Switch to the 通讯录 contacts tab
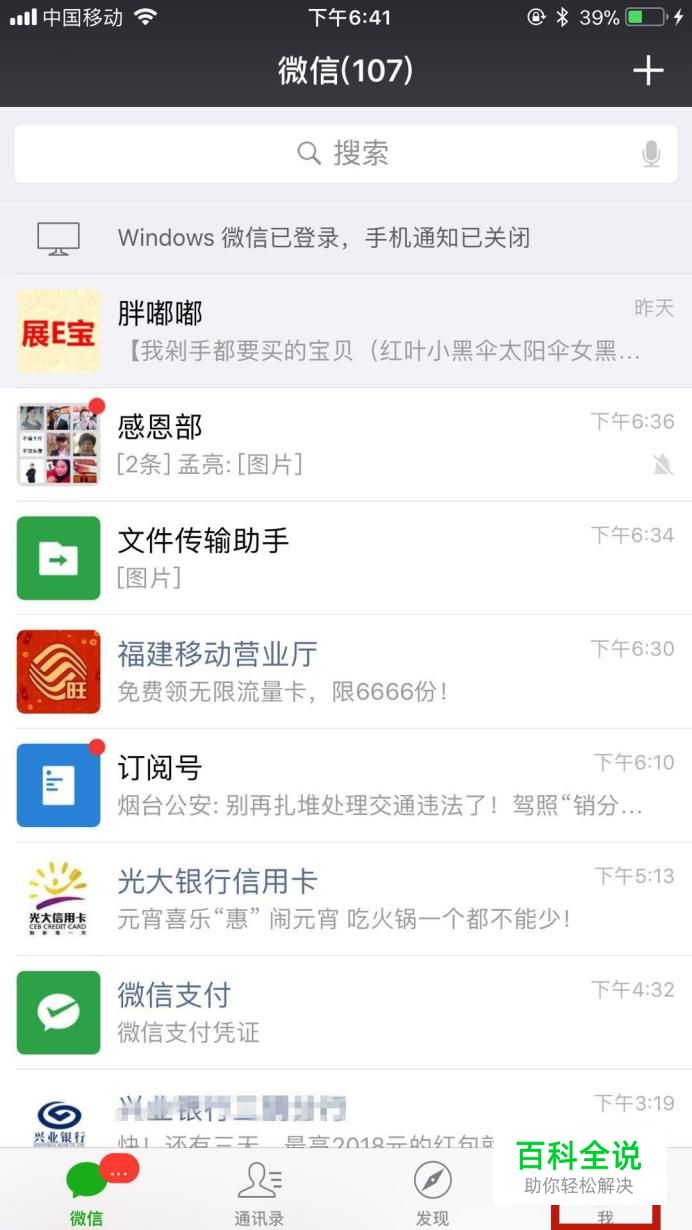The height and width of the screenshot is (1230, 692). click(x=259, y=1190)
